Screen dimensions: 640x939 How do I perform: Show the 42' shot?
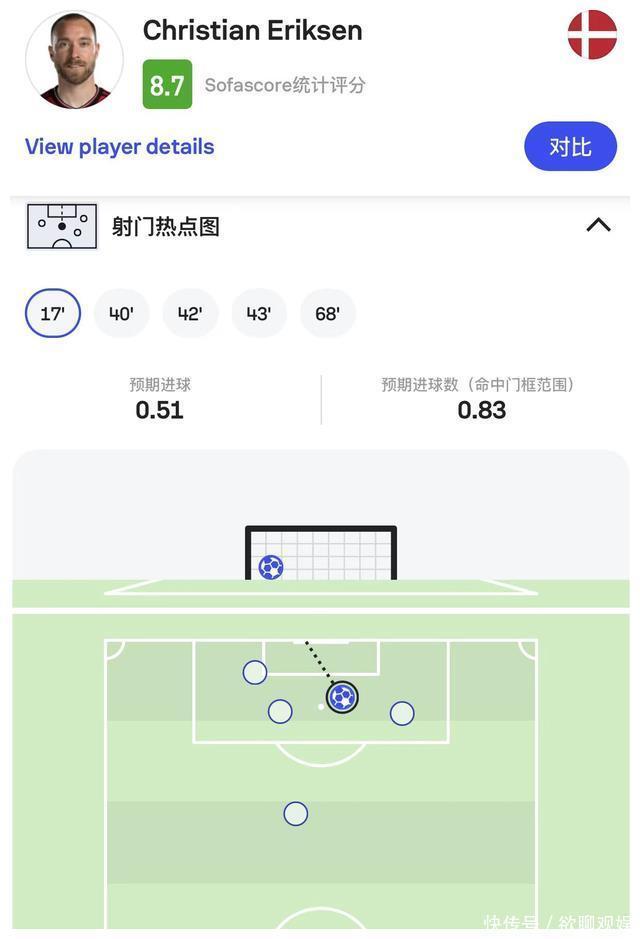coord(190,314)
